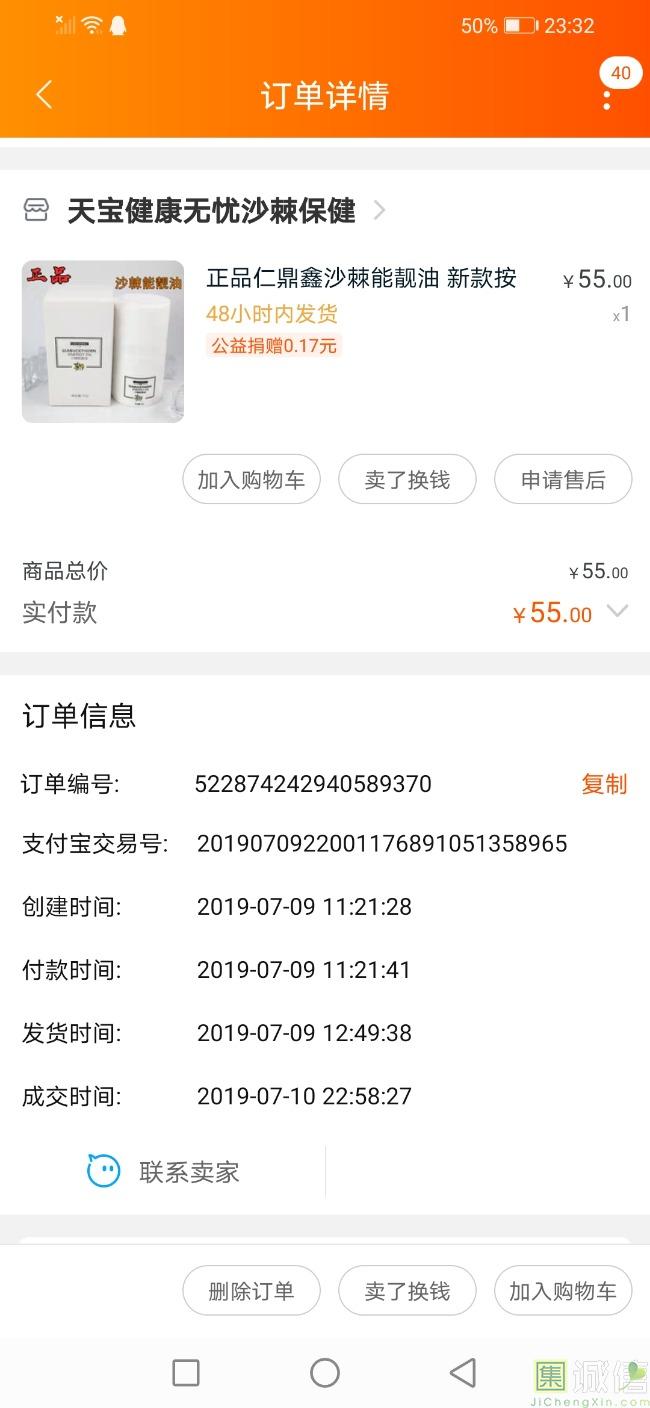Image resolution: width=650 pixels, height=1408 pixels.
Task: Copy the order number with 复制
Action: (x=604, y=784)
